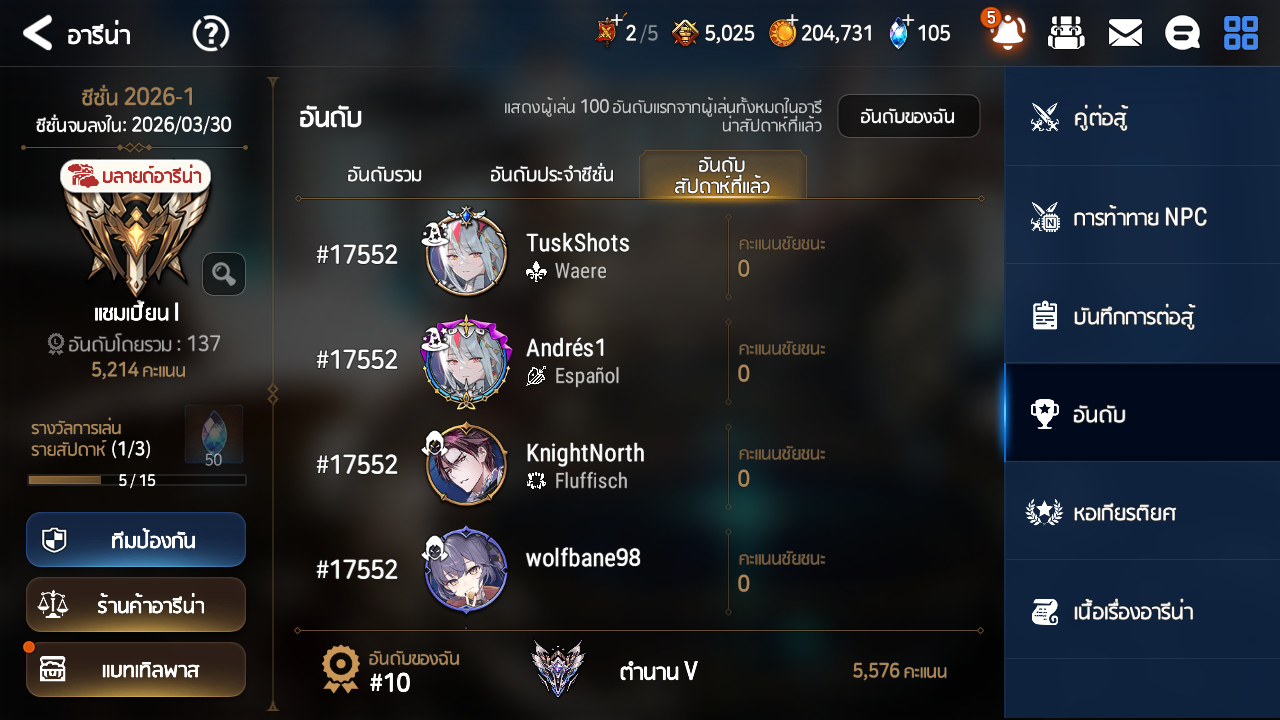Go back from the อารีน่า screen
Screen dimensions: 1280x720
pos(38,34)
